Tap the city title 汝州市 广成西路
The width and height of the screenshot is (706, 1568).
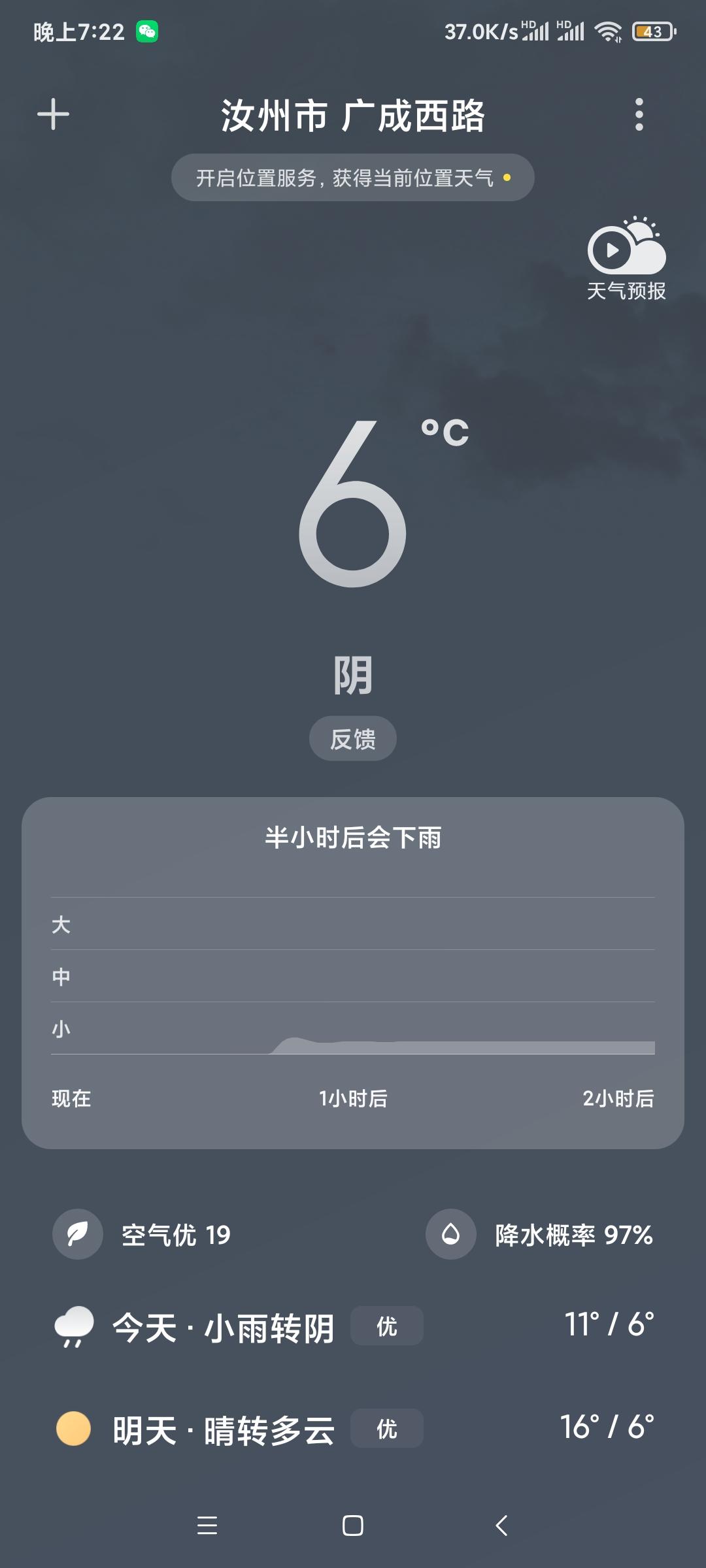pos(353,116)
